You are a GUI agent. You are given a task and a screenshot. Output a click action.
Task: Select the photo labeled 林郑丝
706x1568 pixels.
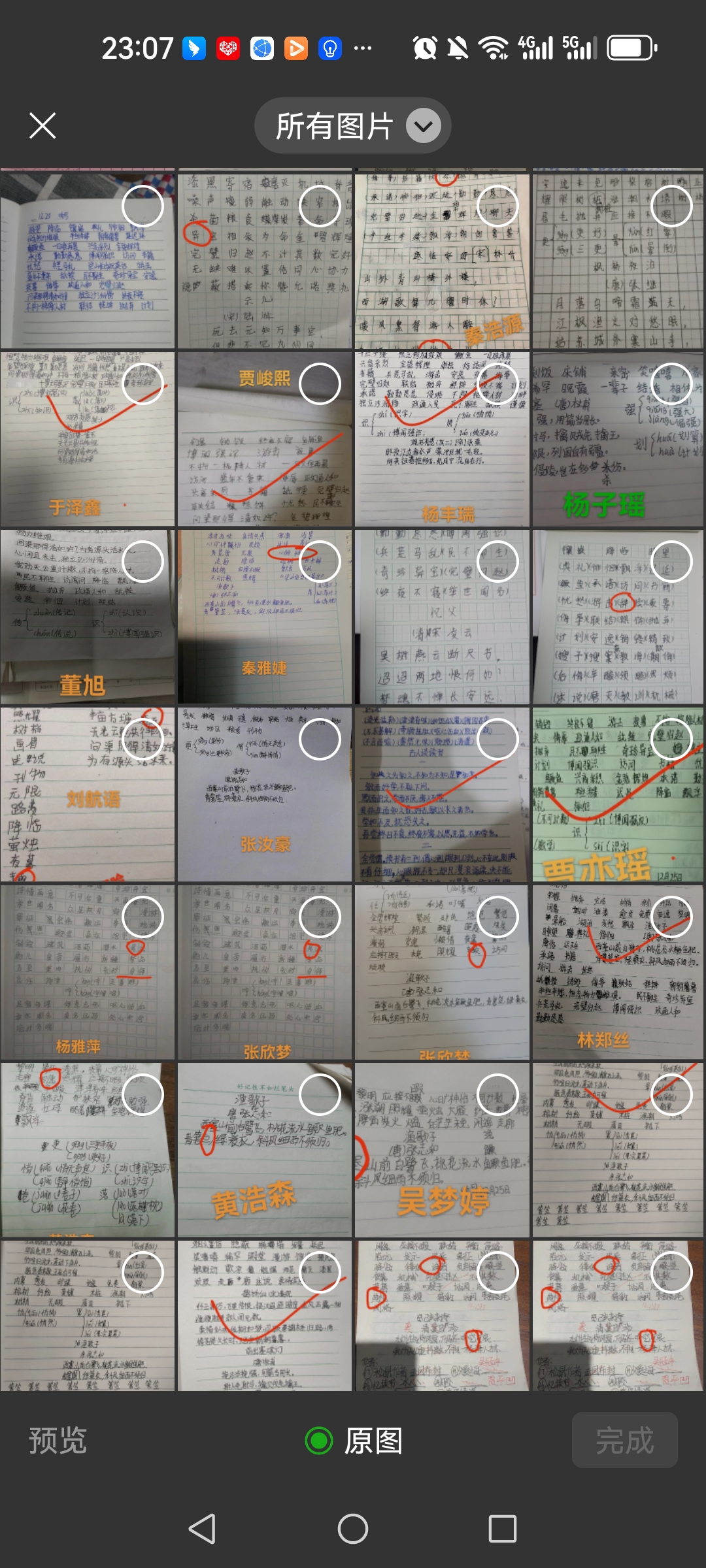pos(671,917)
